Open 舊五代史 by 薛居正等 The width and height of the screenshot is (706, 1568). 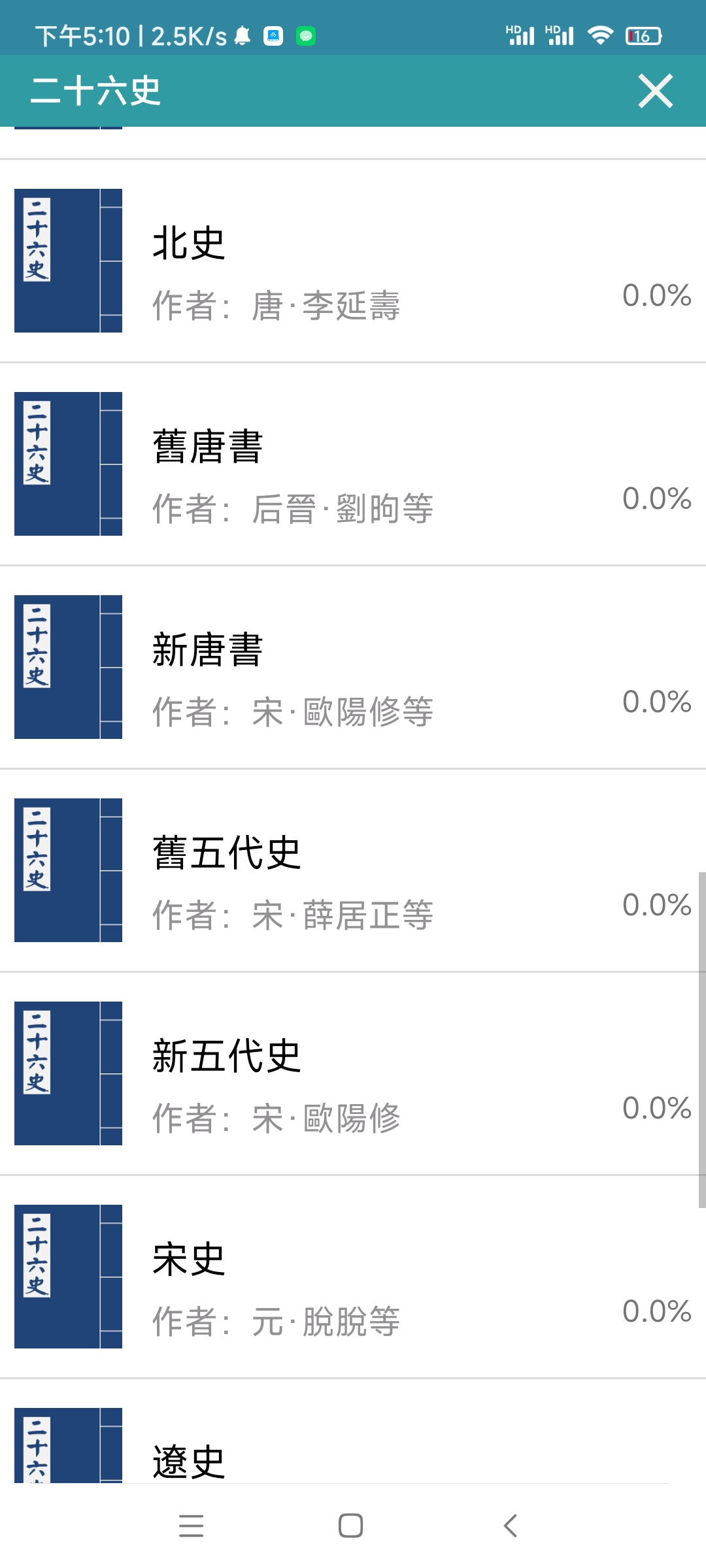(353, 871)
